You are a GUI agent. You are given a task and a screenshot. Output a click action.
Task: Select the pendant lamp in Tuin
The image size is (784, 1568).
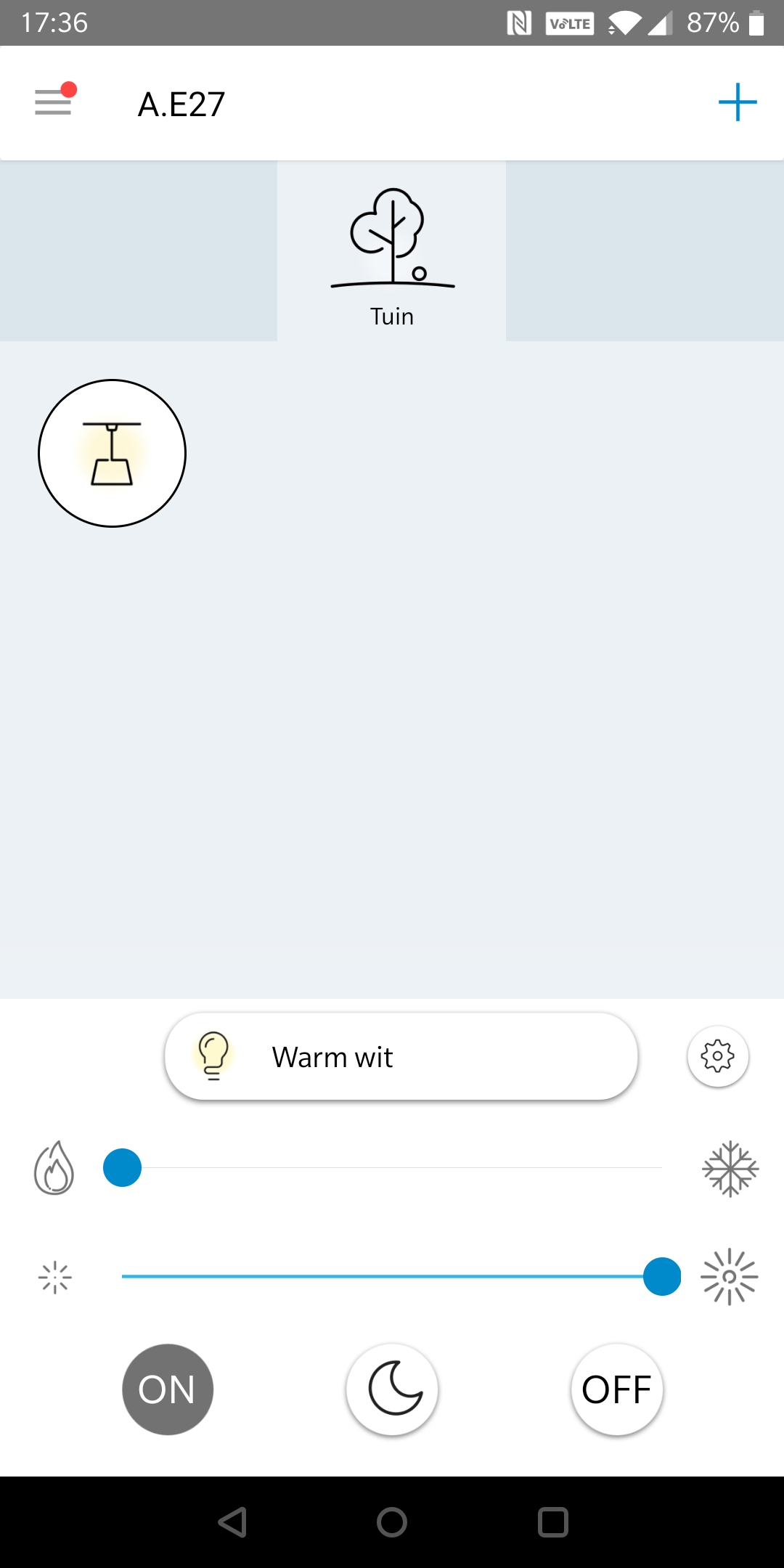[x=113, y=454]
